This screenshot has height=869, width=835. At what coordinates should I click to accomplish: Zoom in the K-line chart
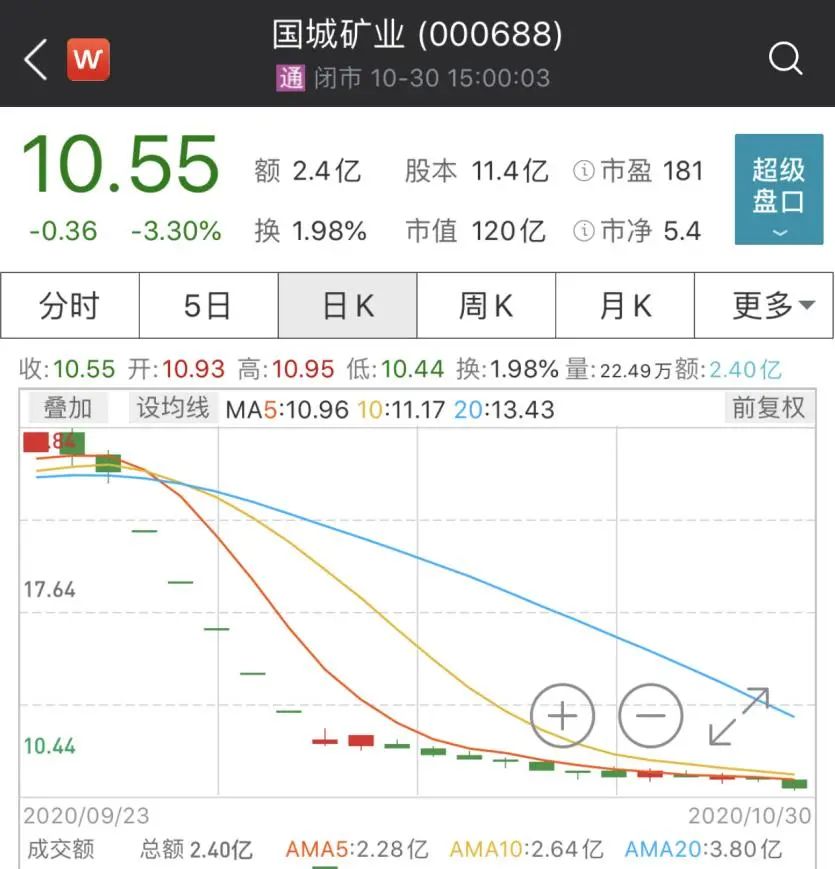(563, 716)
